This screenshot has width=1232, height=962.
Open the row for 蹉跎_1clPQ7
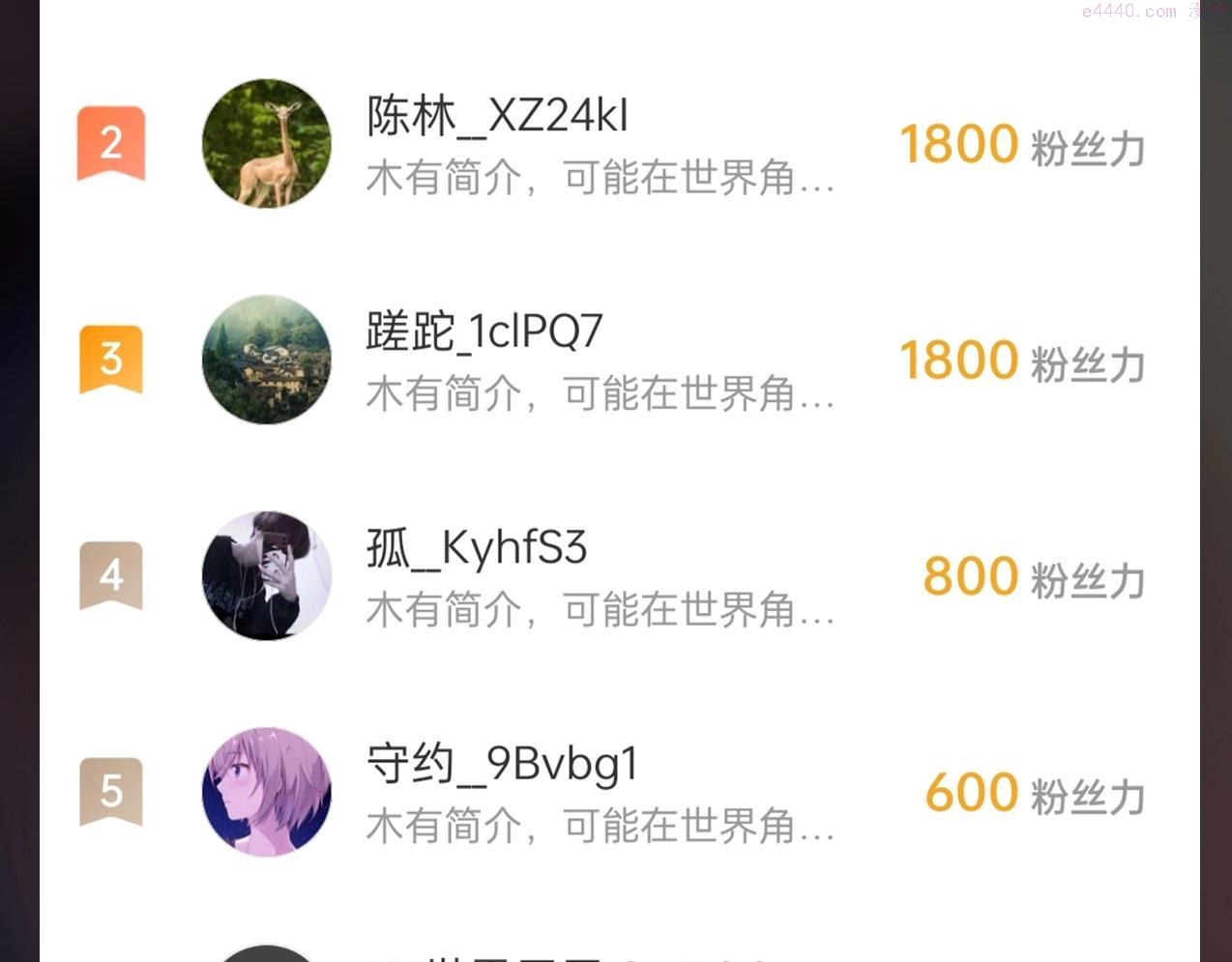(x=619, y=360)
